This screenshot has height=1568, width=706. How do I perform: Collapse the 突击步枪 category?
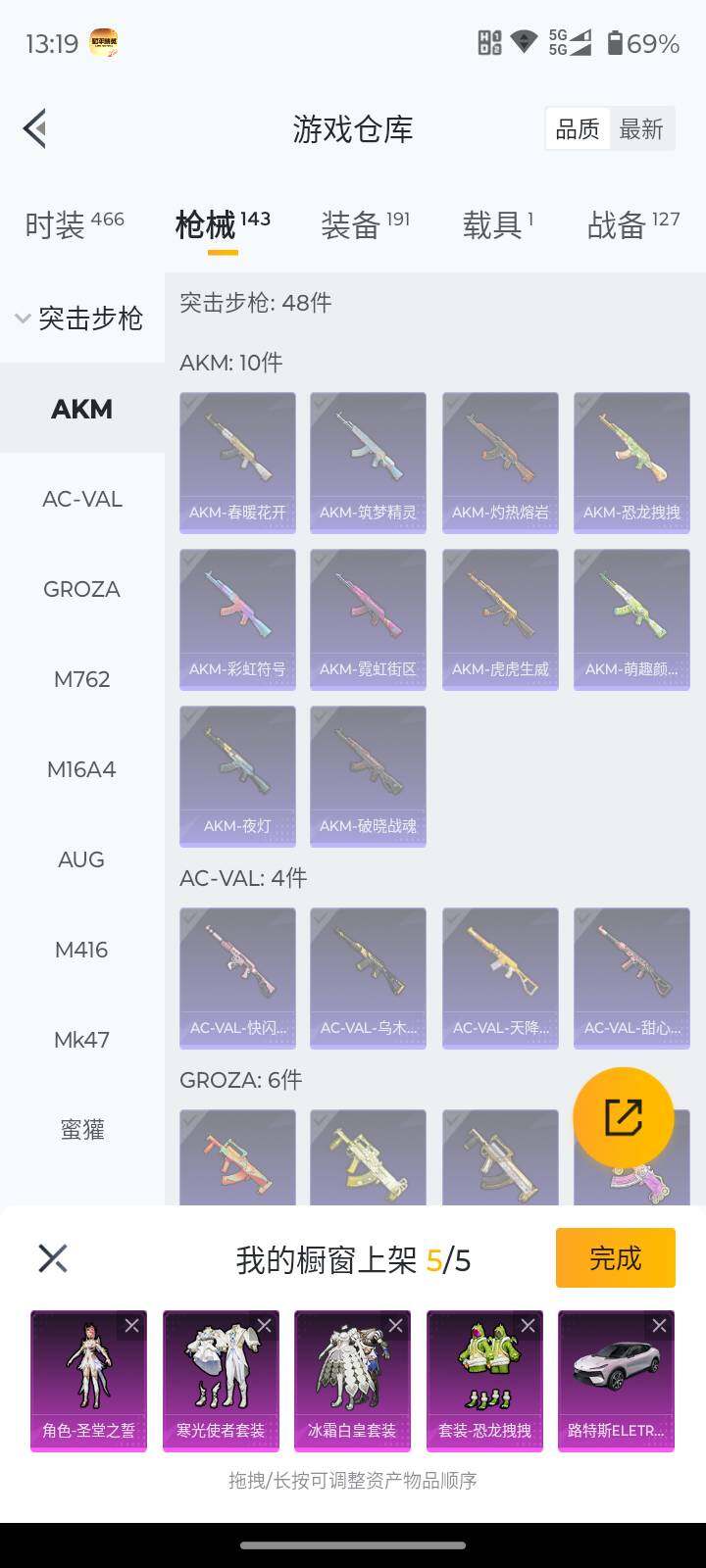80,318
